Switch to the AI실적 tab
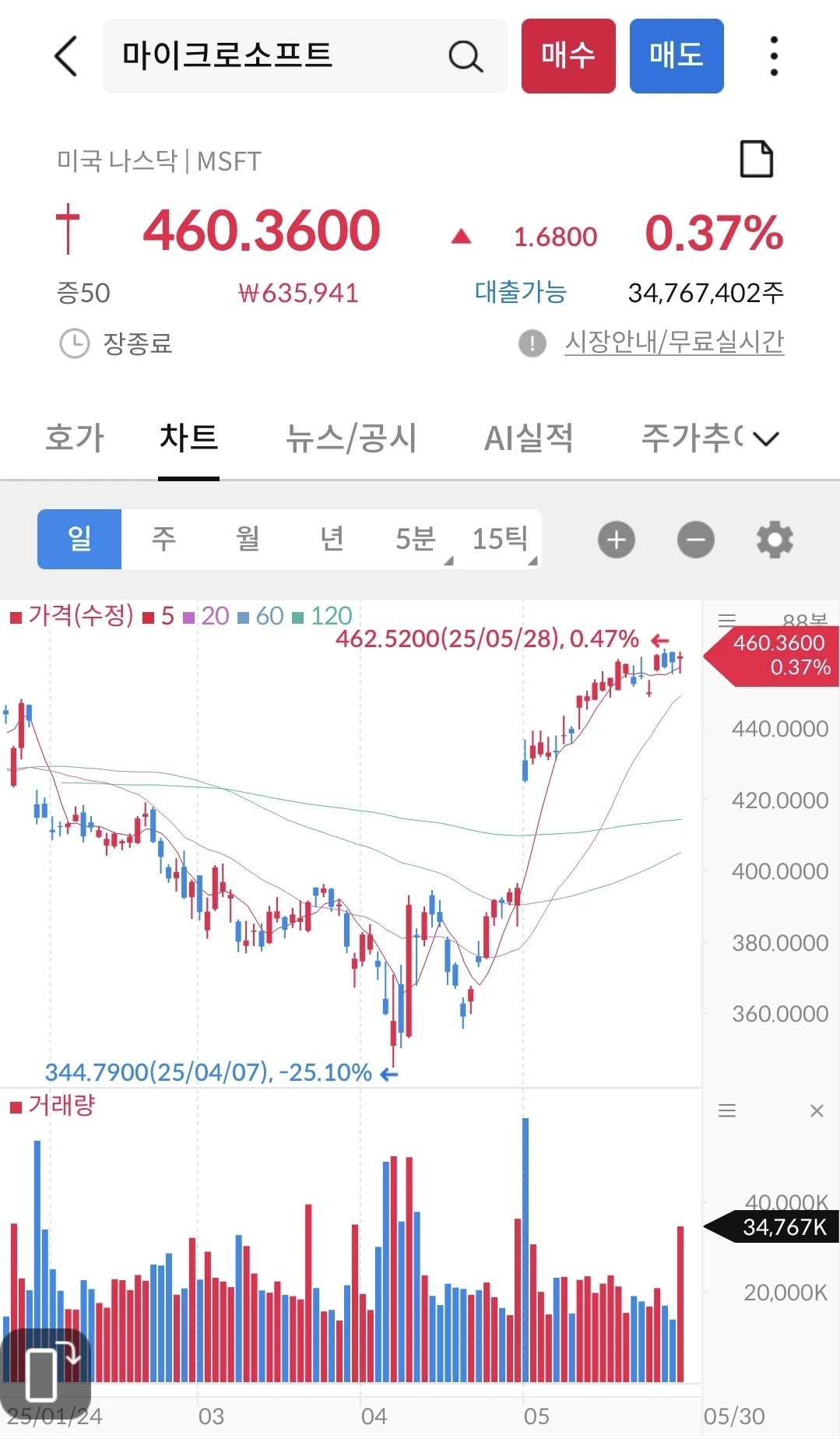Viewport: 840px width, 1439px height. (x=529, y=438)
